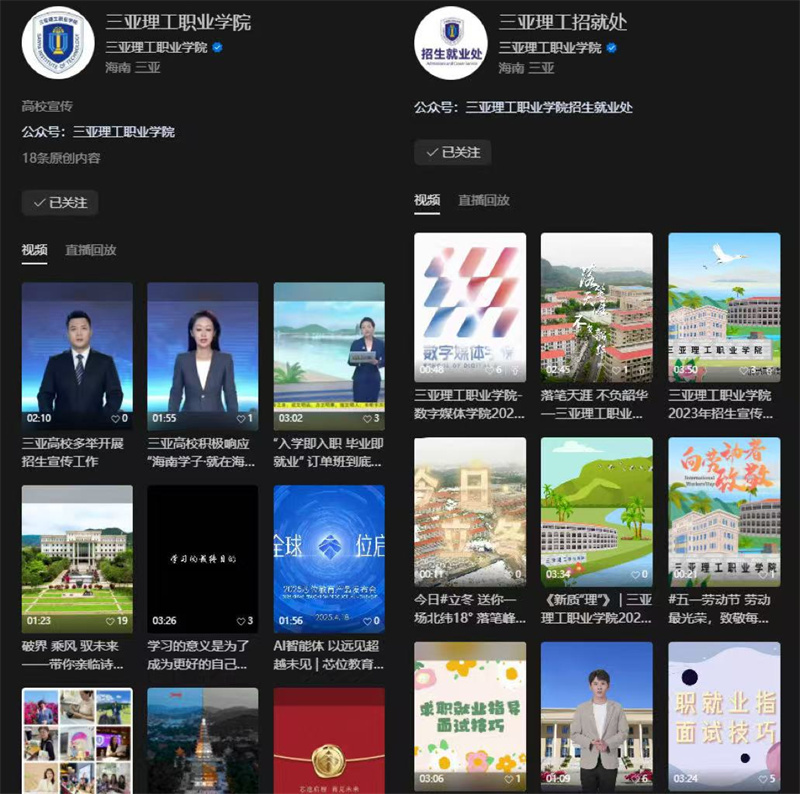Open linked 公众号 三亚理工职业学院招生就业处
Image resolution: width=800 pixels, height=794 pixels.
(549, 107)
